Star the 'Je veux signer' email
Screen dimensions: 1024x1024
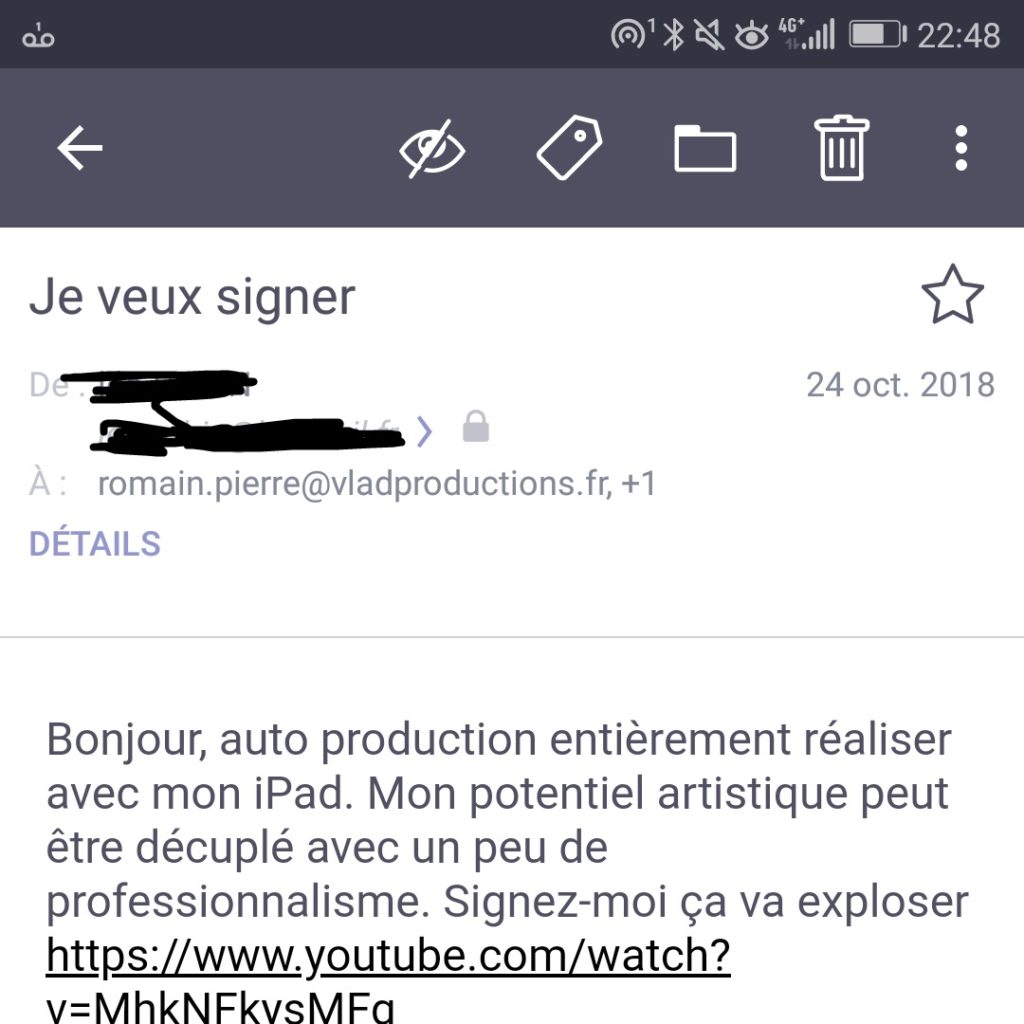pyautogui.click(x=952, y=295)
